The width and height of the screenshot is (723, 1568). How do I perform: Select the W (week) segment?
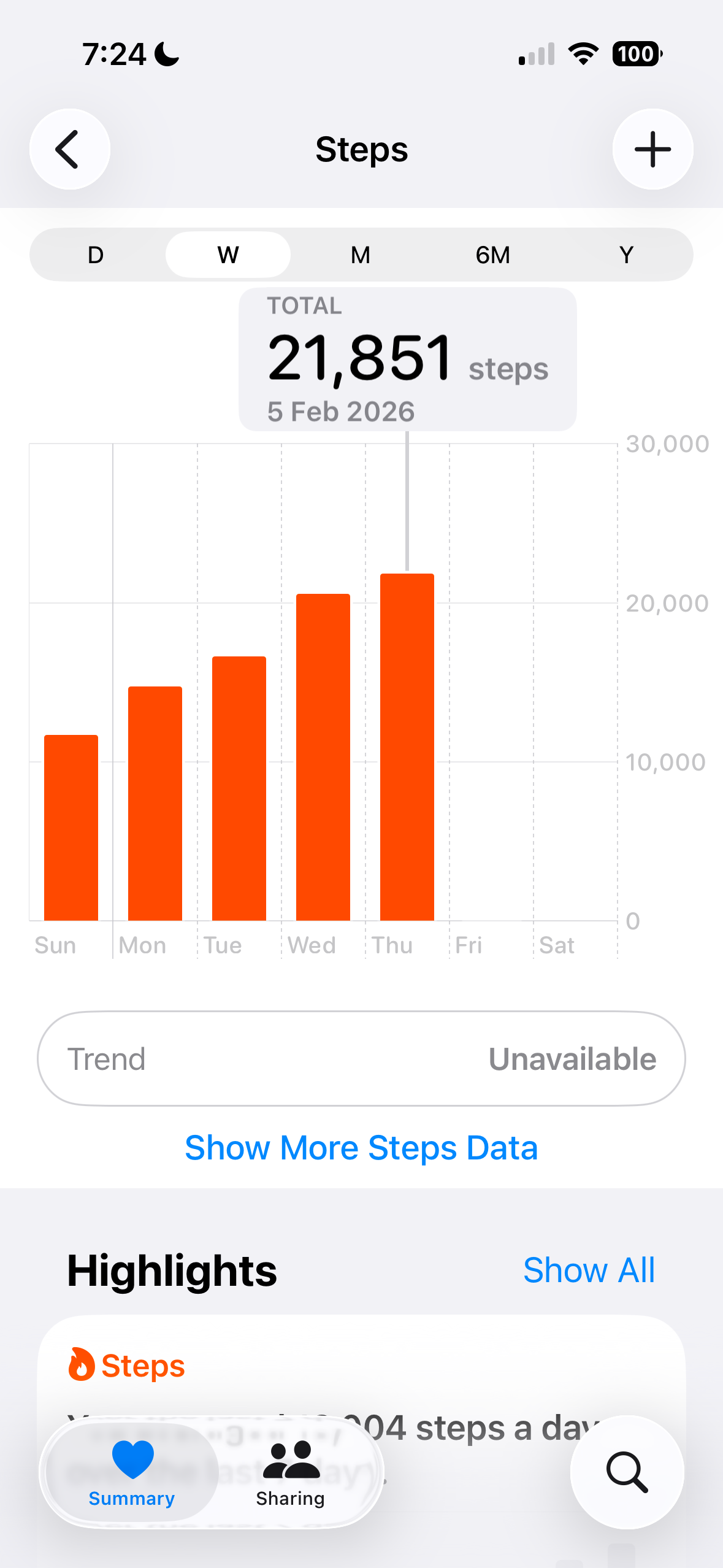coord(228,255)
